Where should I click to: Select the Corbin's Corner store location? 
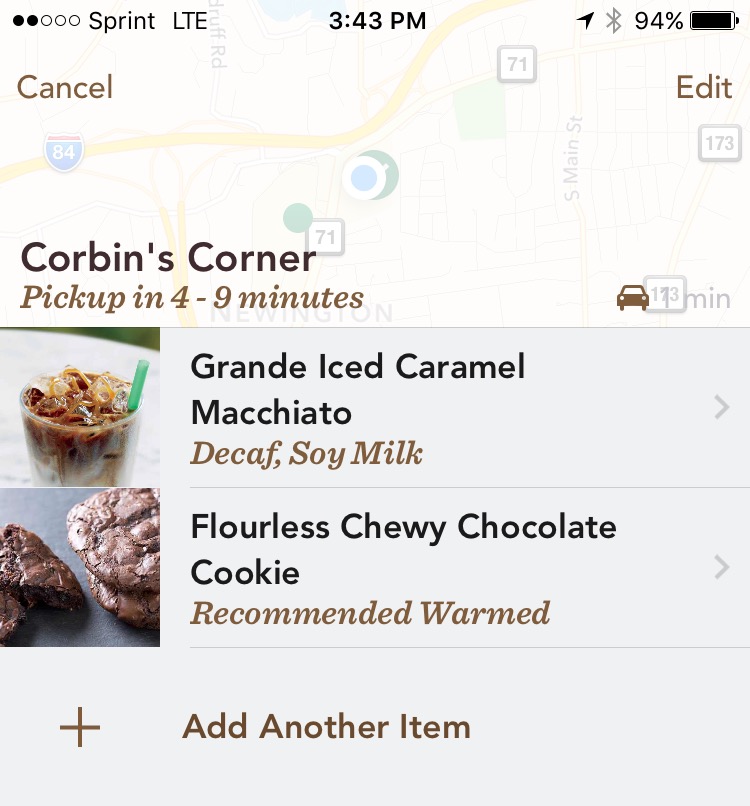pos(168,259)
